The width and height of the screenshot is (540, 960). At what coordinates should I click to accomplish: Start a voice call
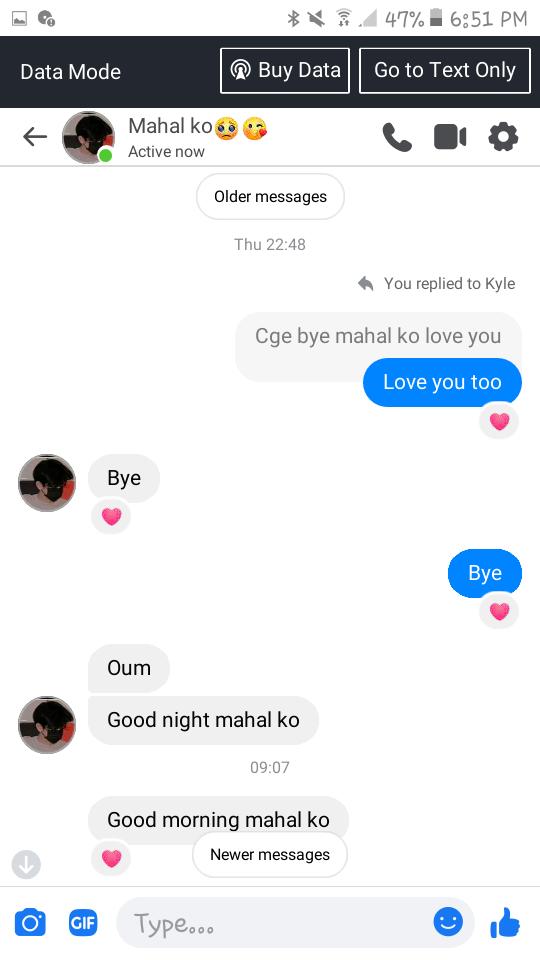(x=397, y=137)
